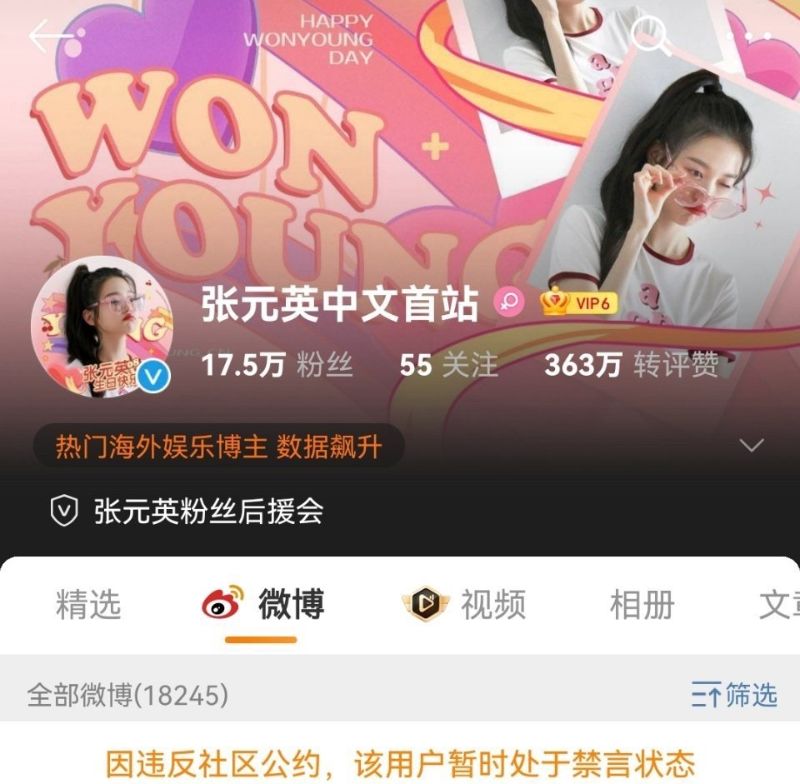Switch to the 精选 tab
The width and height of the screenshot is (800, 784).
pyautogui.click(x=89, y=604)
